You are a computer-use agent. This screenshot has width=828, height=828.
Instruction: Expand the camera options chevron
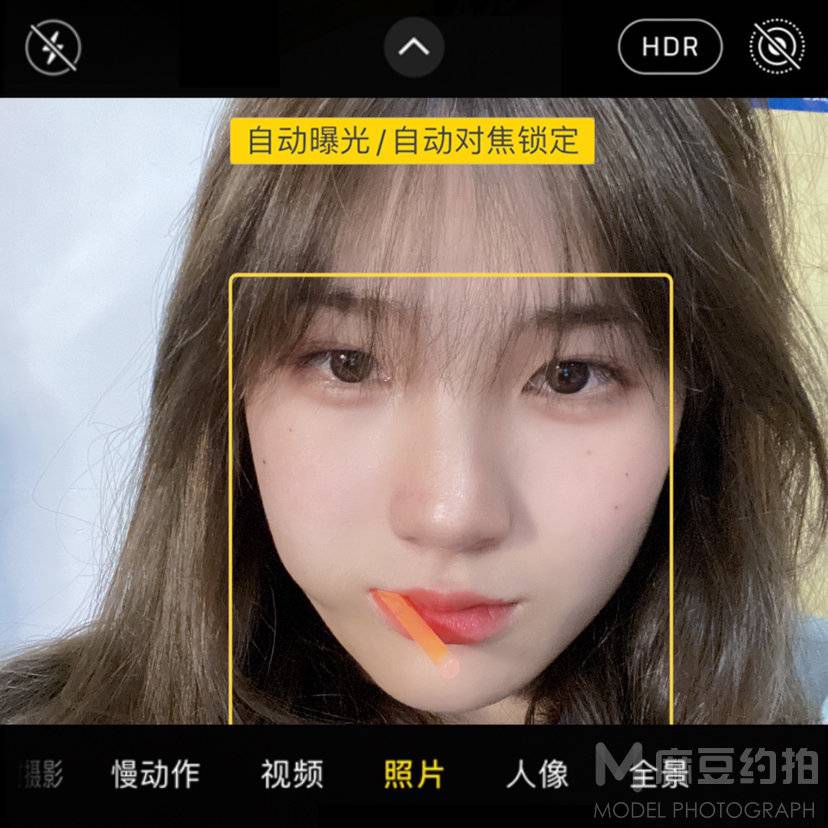pos(414,47)
